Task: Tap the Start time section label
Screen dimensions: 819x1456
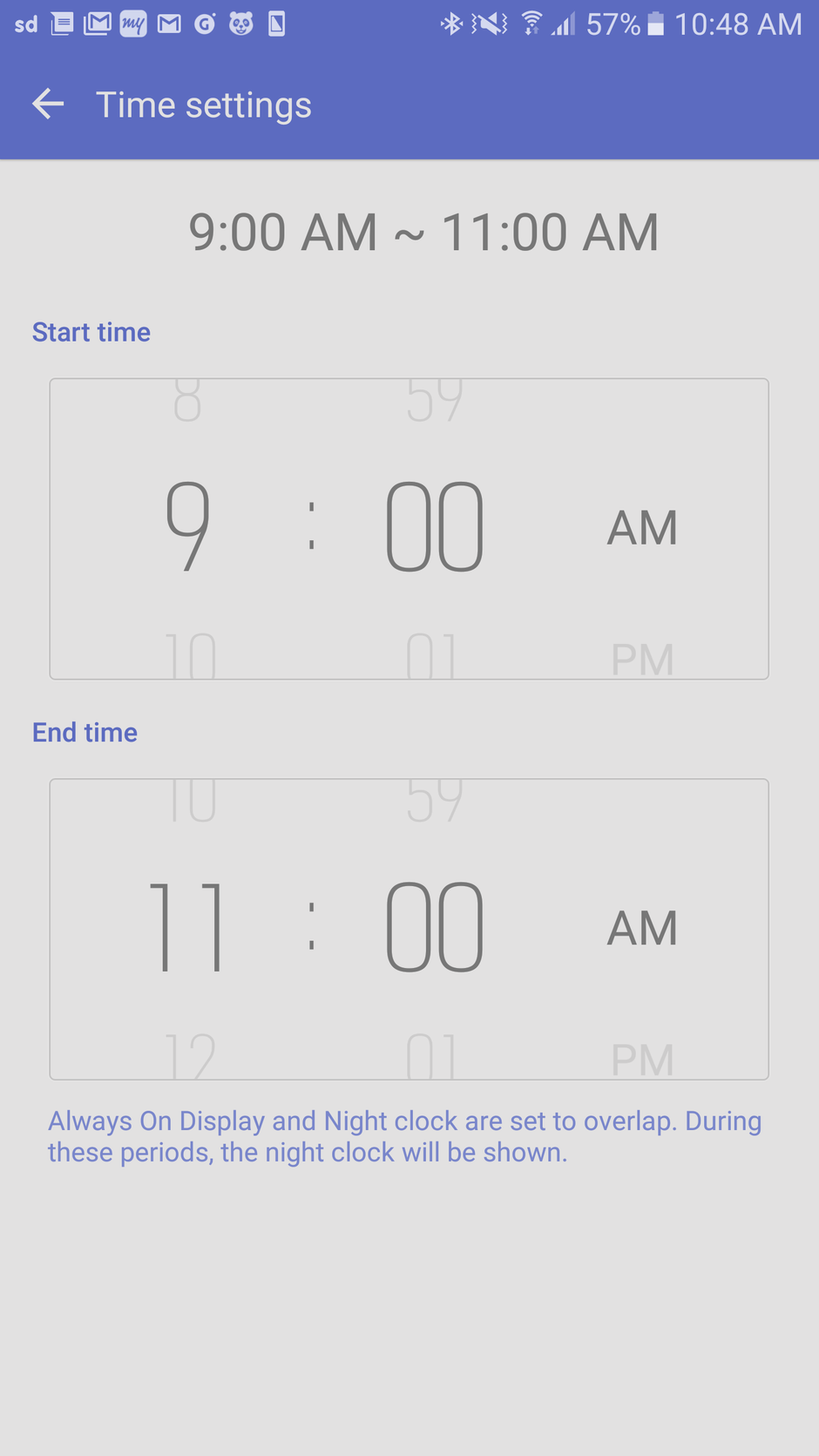Action: pos(91,332)
